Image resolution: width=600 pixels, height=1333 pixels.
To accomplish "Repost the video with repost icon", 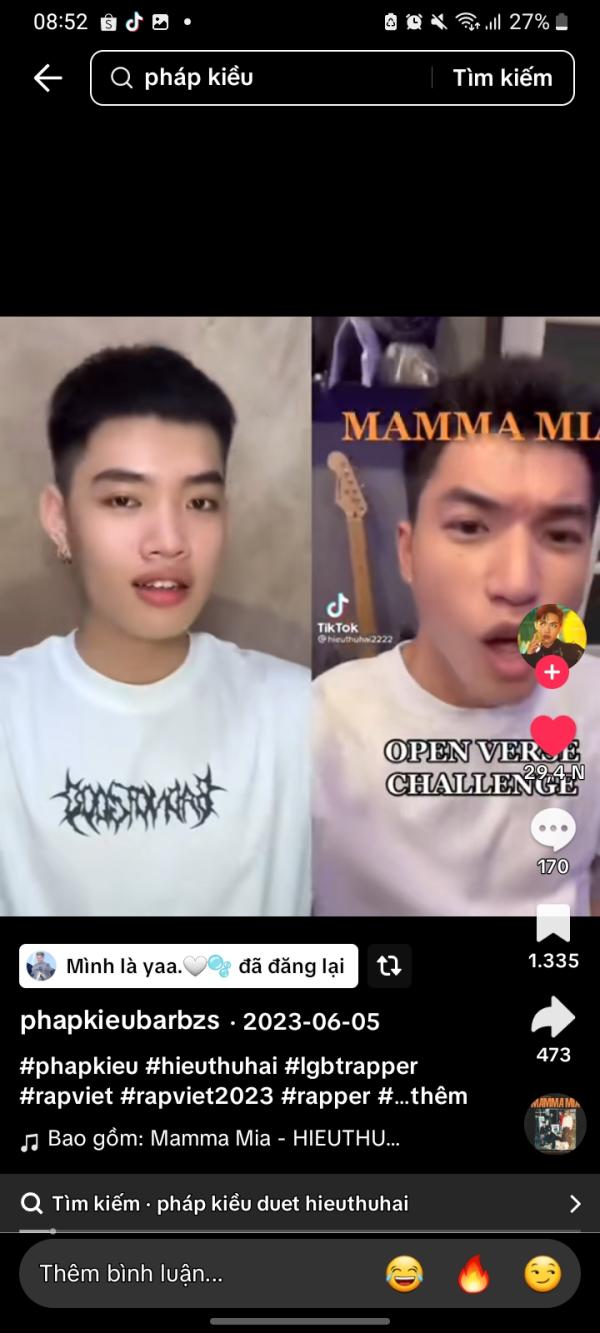I will pyautogui.click(x=388, y=966).
